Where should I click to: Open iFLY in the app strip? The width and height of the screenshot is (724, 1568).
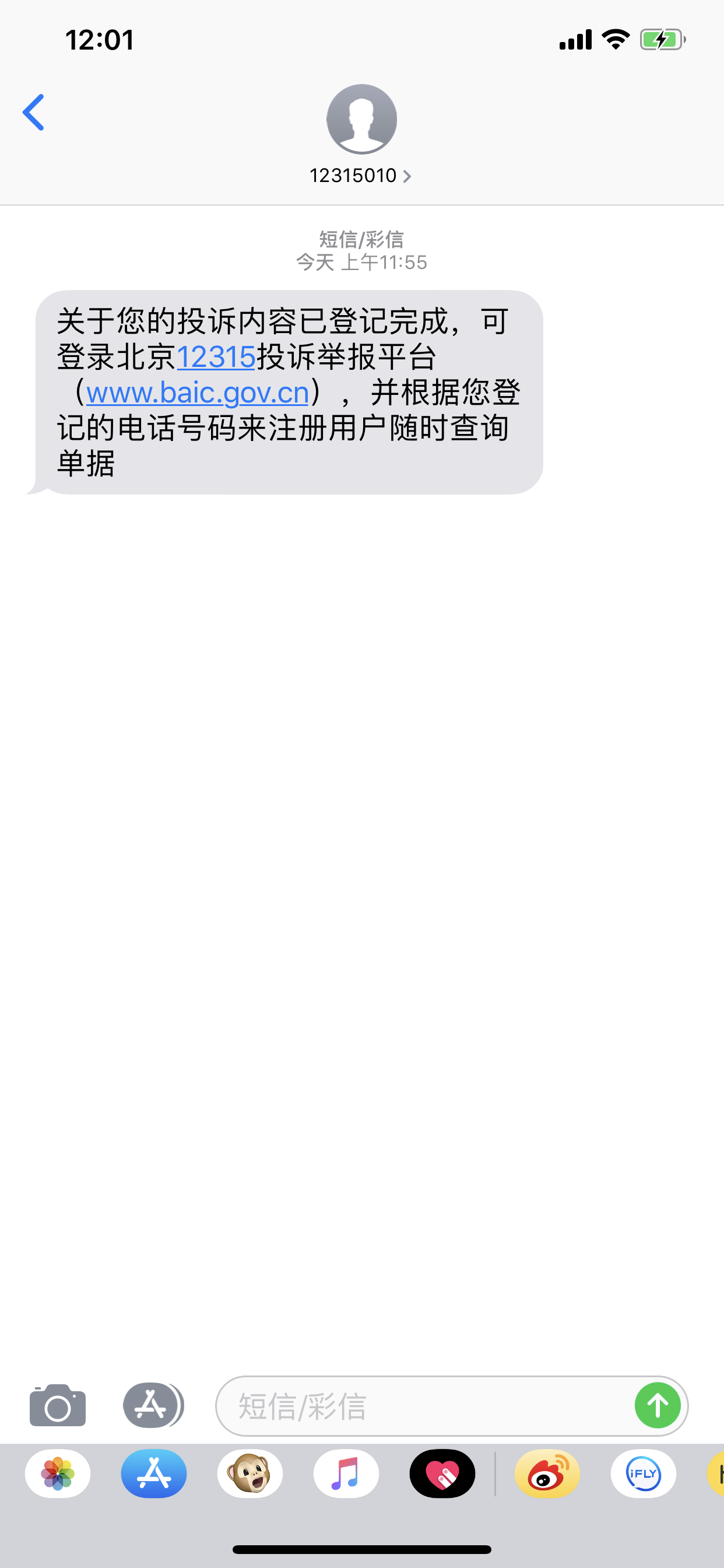(x=643, y=1474)
